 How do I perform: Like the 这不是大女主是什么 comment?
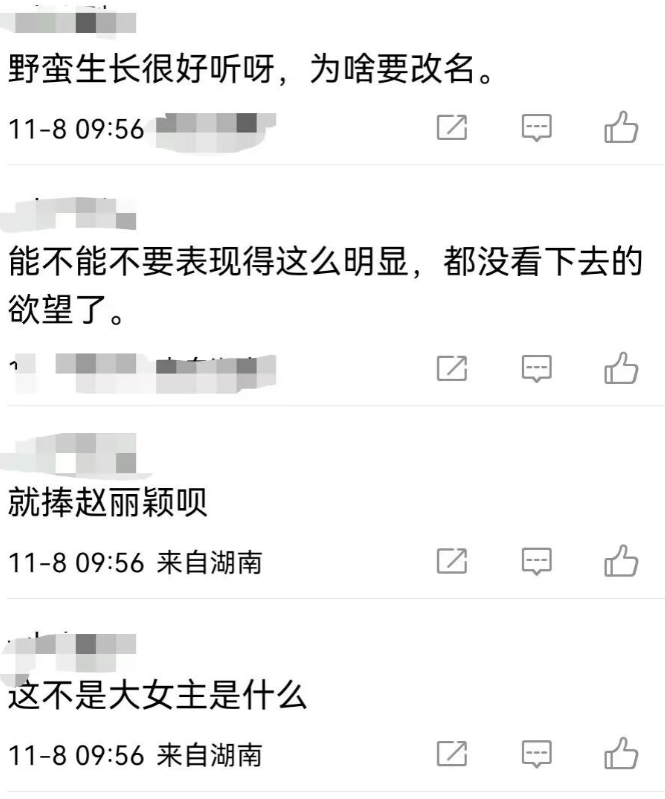pos(621,753)
